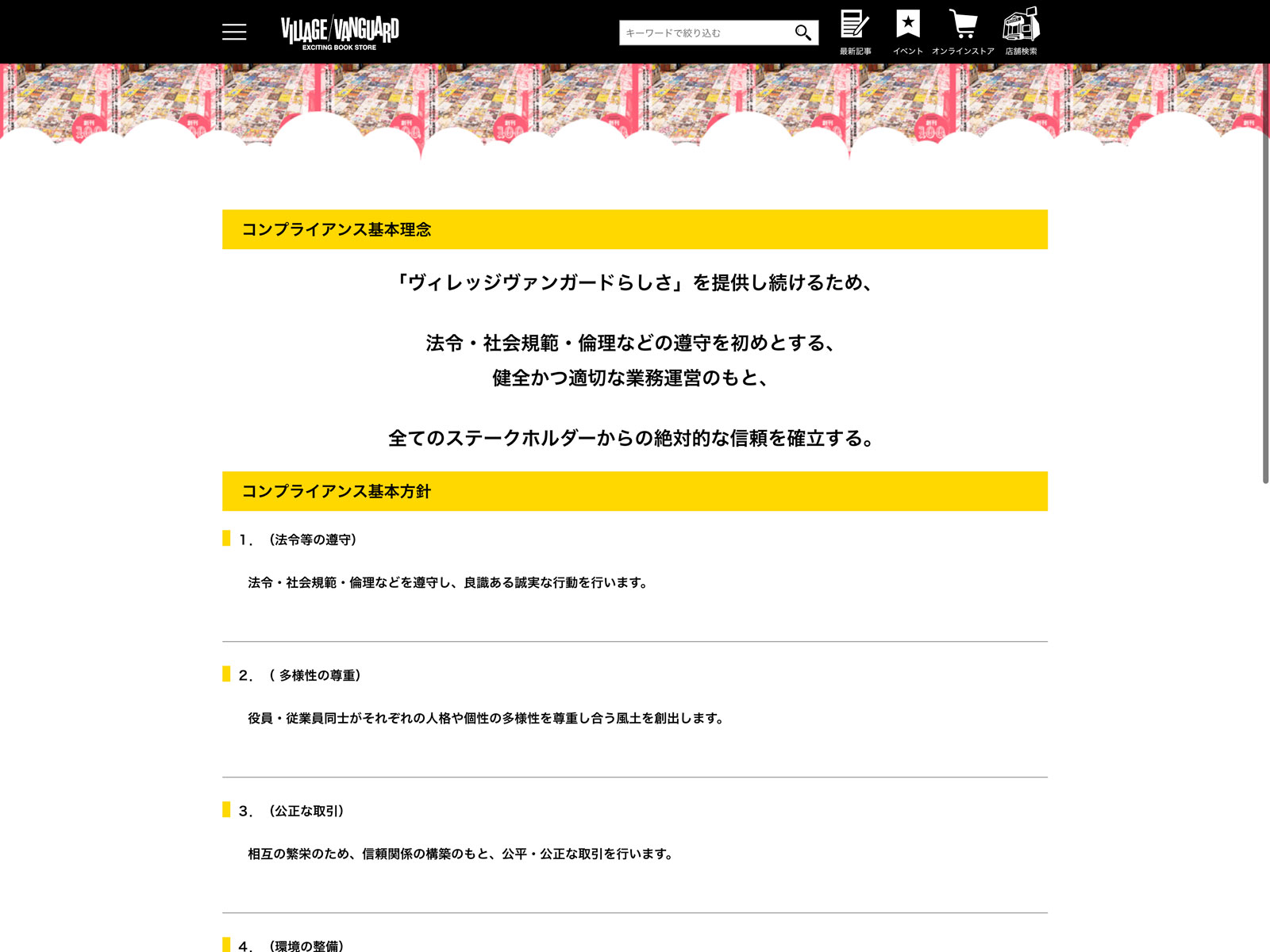Go to オンラインストア online store
1270x952 pixels.
[x=963, y=32]
